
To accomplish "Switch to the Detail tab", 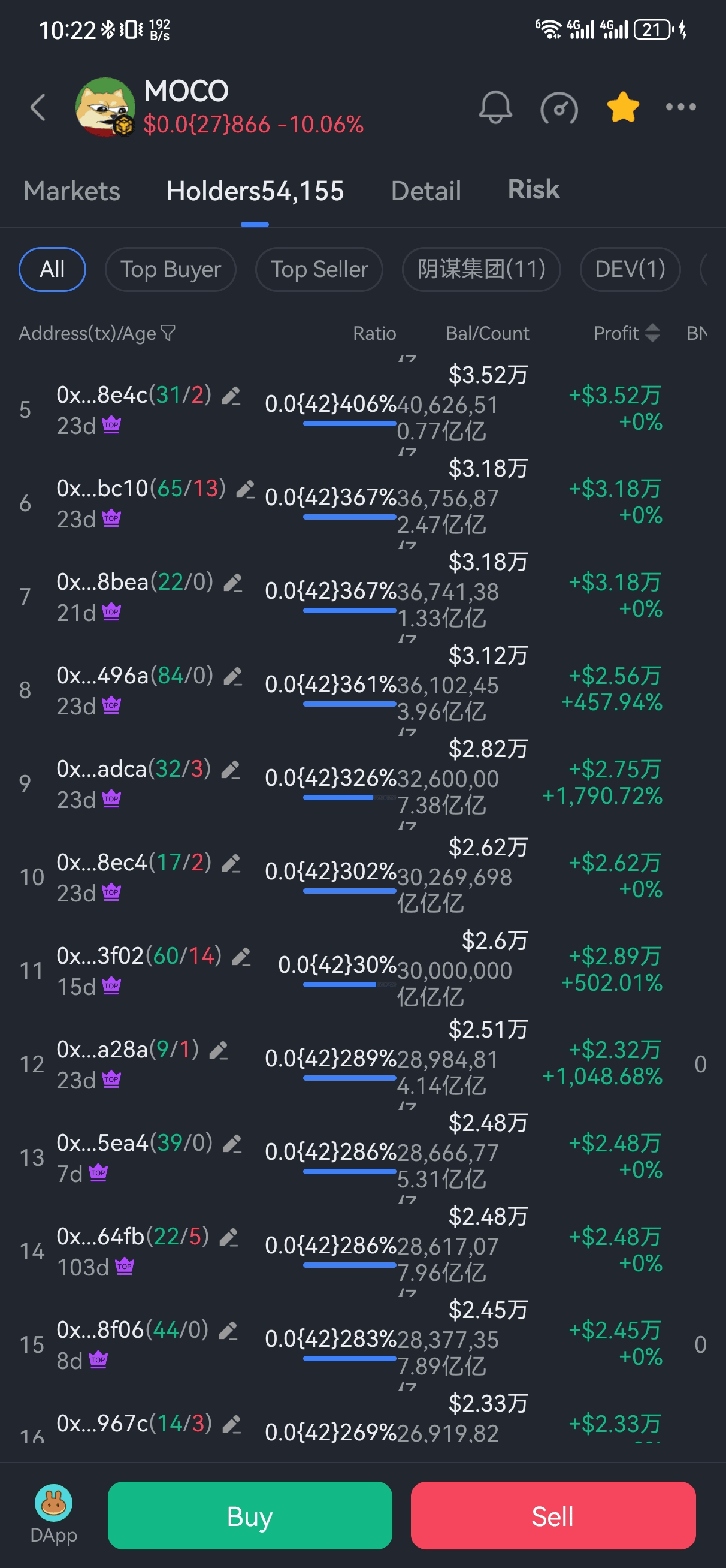I will point(426,191).
